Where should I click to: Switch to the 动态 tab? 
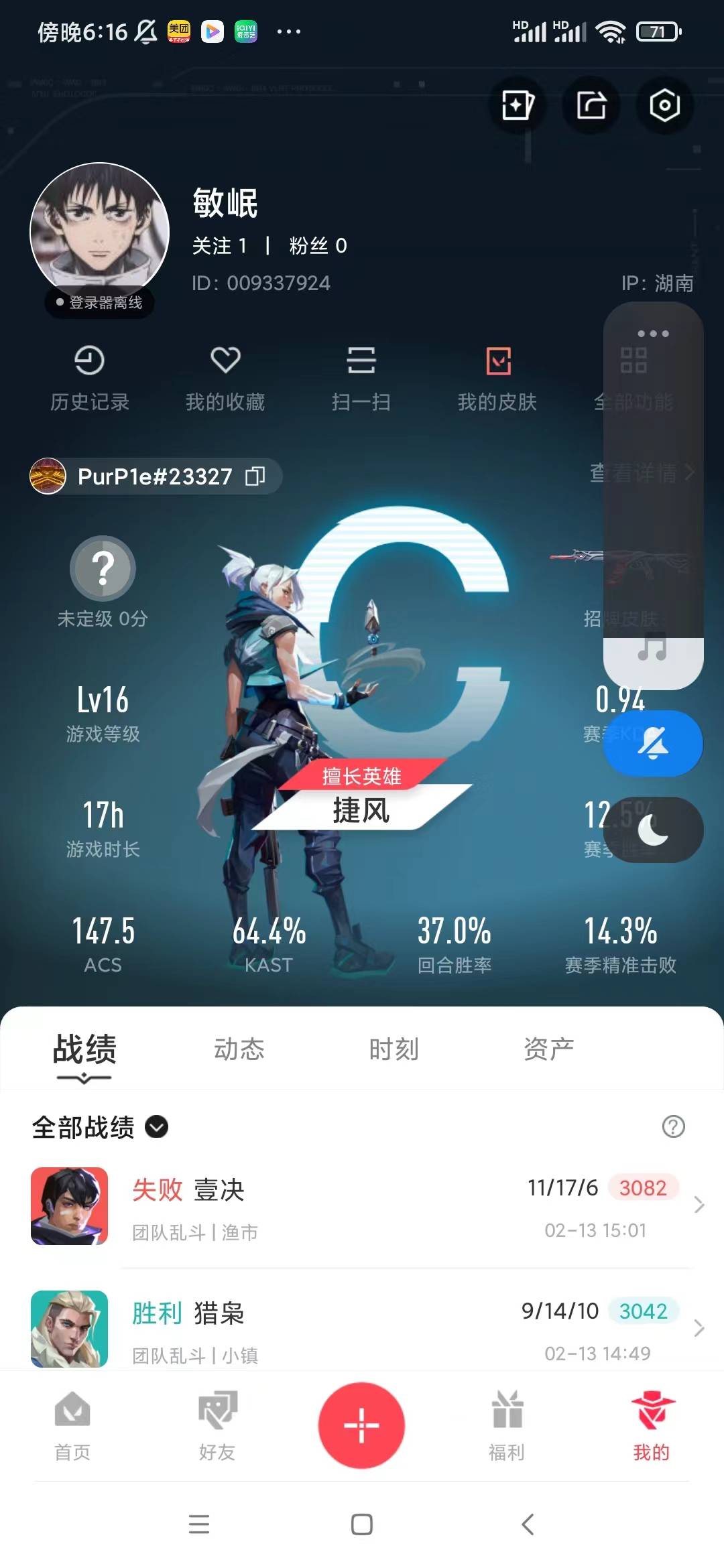click(239, 1049)
